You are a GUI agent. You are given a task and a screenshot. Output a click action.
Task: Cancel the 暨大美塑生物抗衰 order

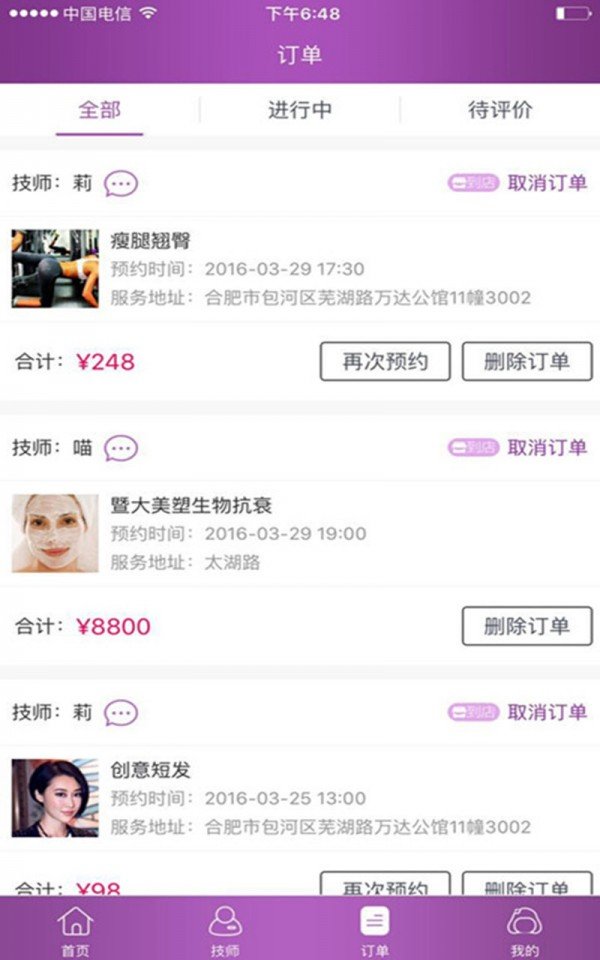pyautogui.click(x=547, y=447)
